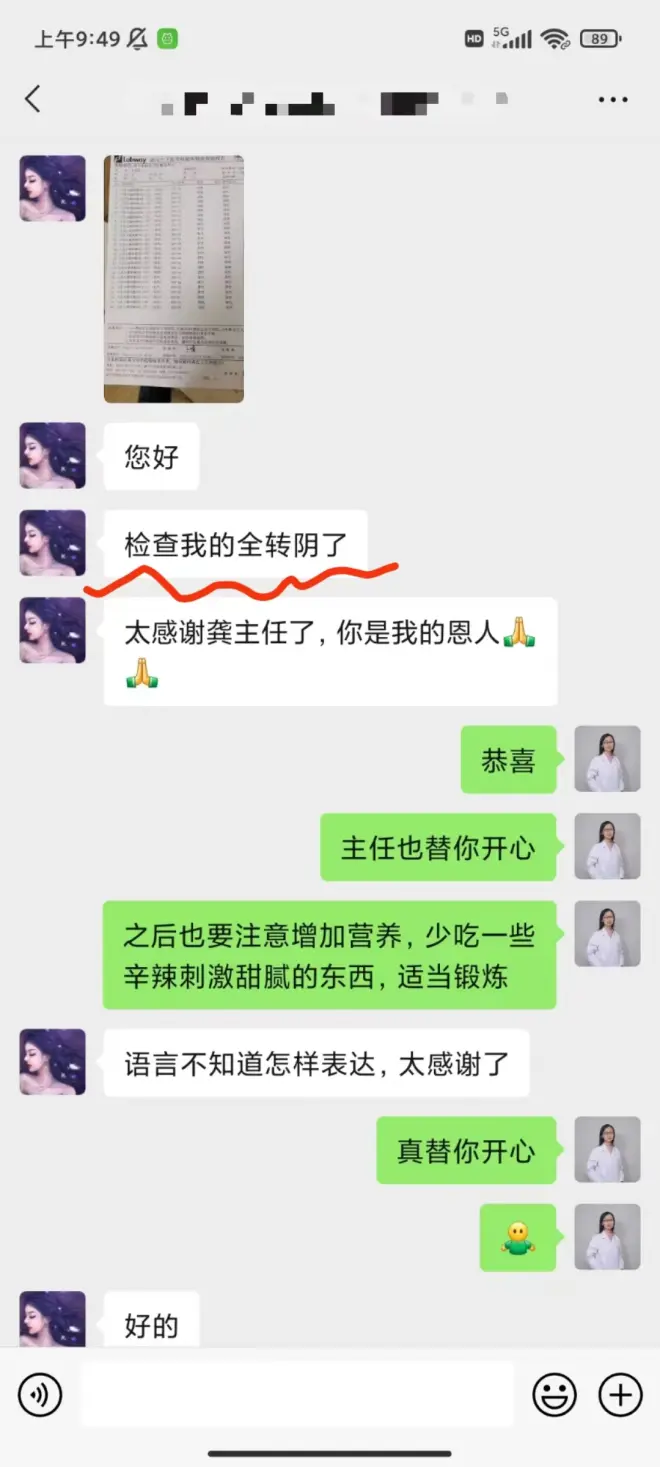Open the plus attachment menu
The height and width of the screenshot is (1467, 660).
pos(620,1393)
